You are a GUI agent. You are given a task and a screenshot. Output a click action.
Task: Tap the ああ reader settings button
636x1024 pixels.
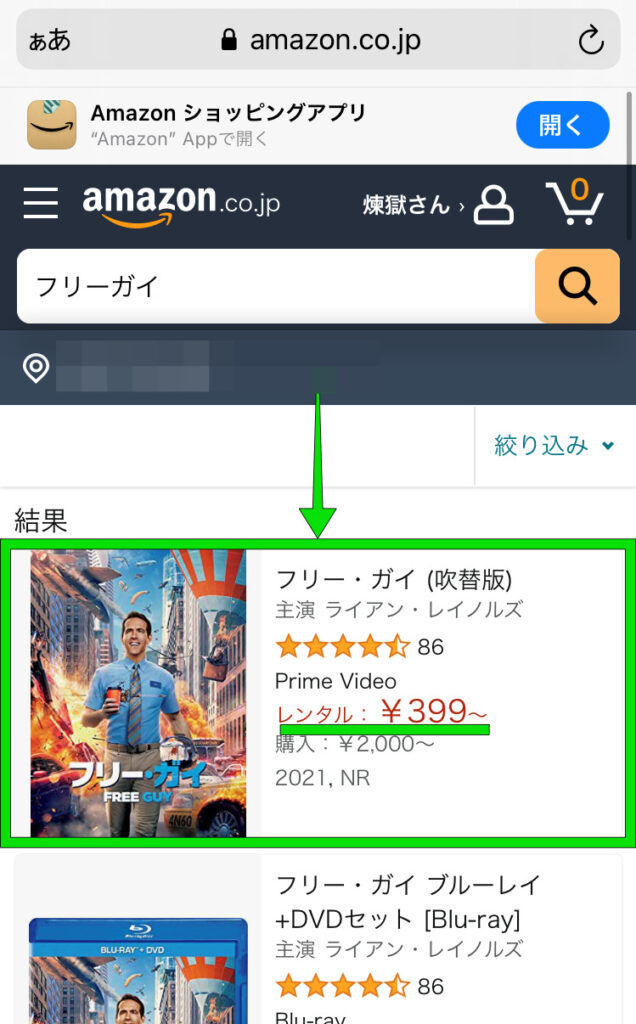tap(50, 40)
